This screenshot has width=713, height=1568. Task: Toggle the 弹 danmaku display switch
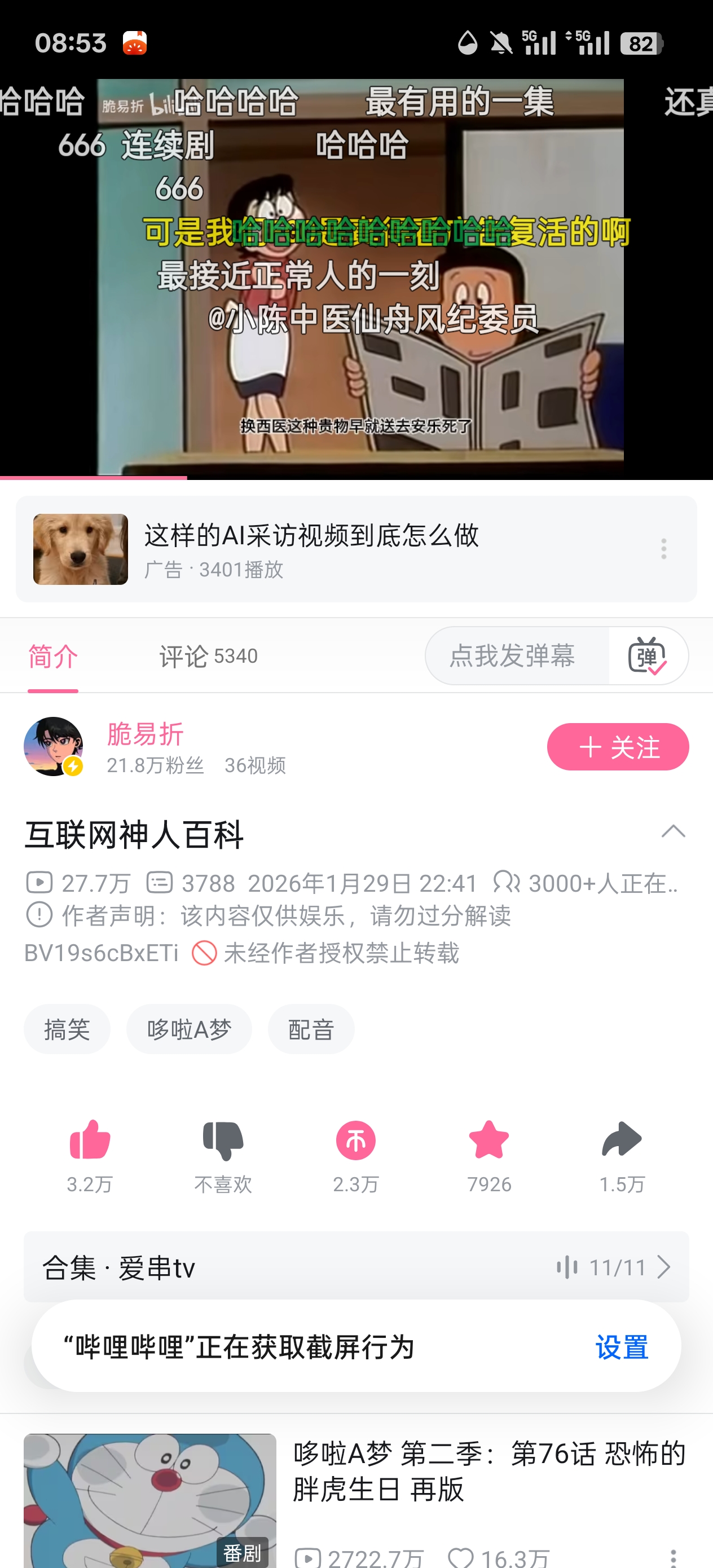tap(647, 655)
